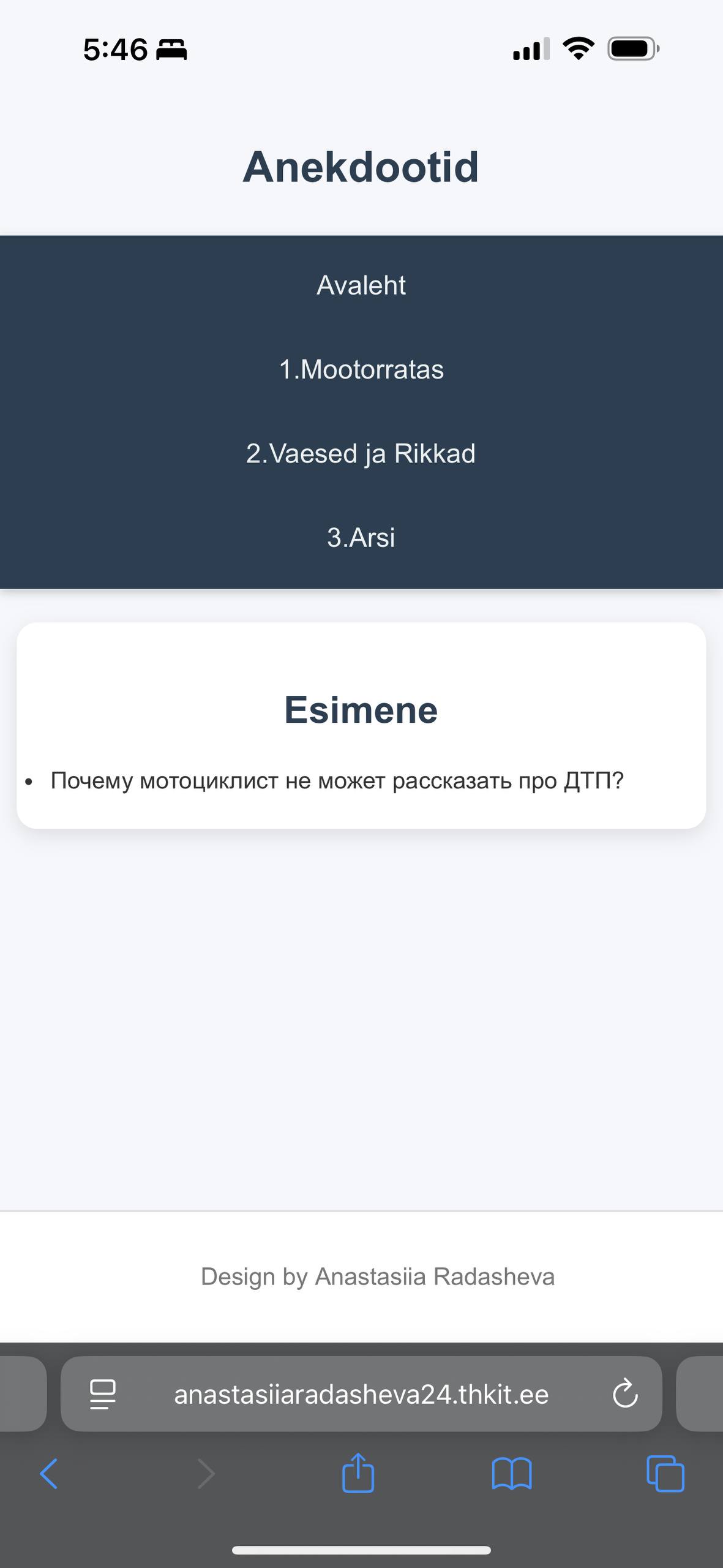Open the 1.Mootorratas jokes page
Viewport: 723px width, 1568px height.
point(361,369)
